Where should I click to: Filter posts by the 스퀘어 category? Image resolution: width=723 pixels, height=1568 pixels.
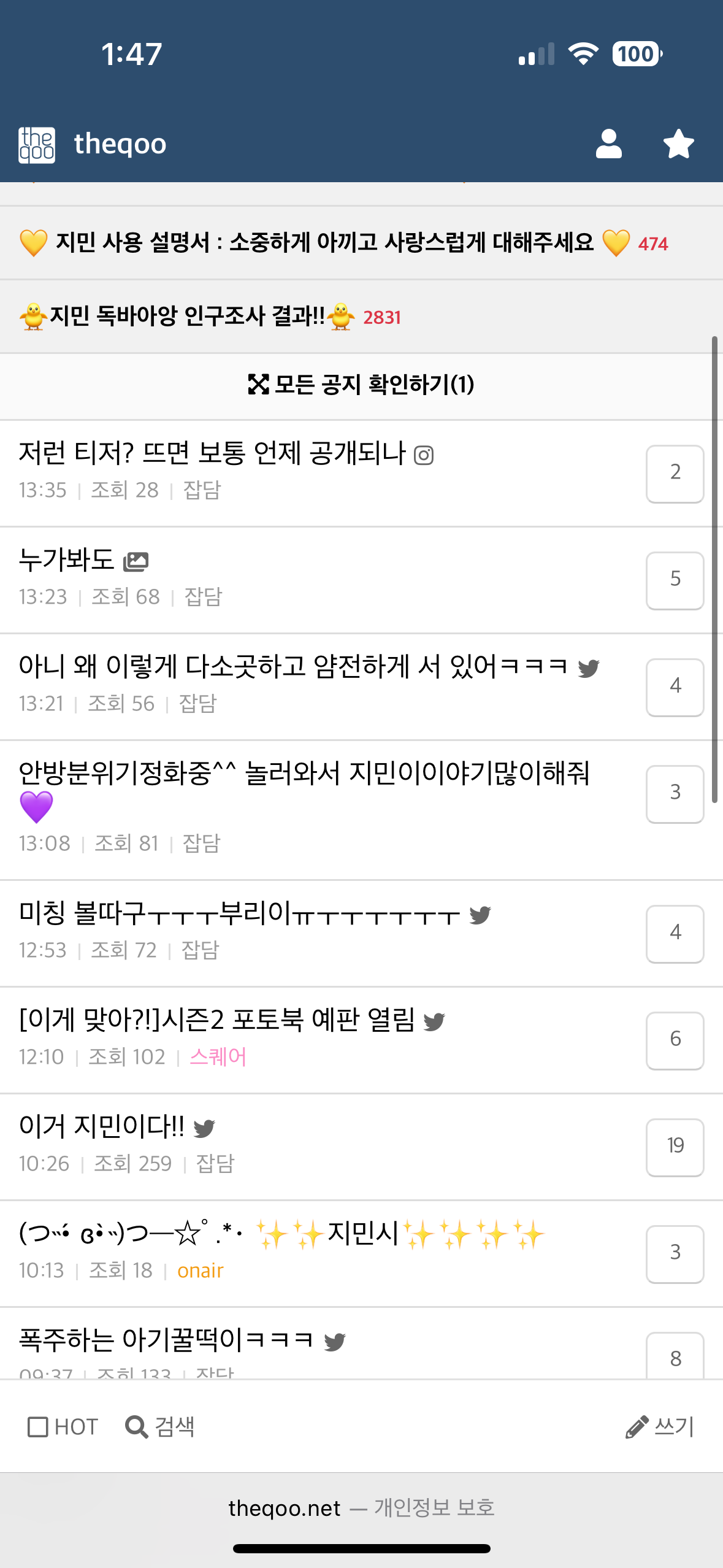point(218,1057)
